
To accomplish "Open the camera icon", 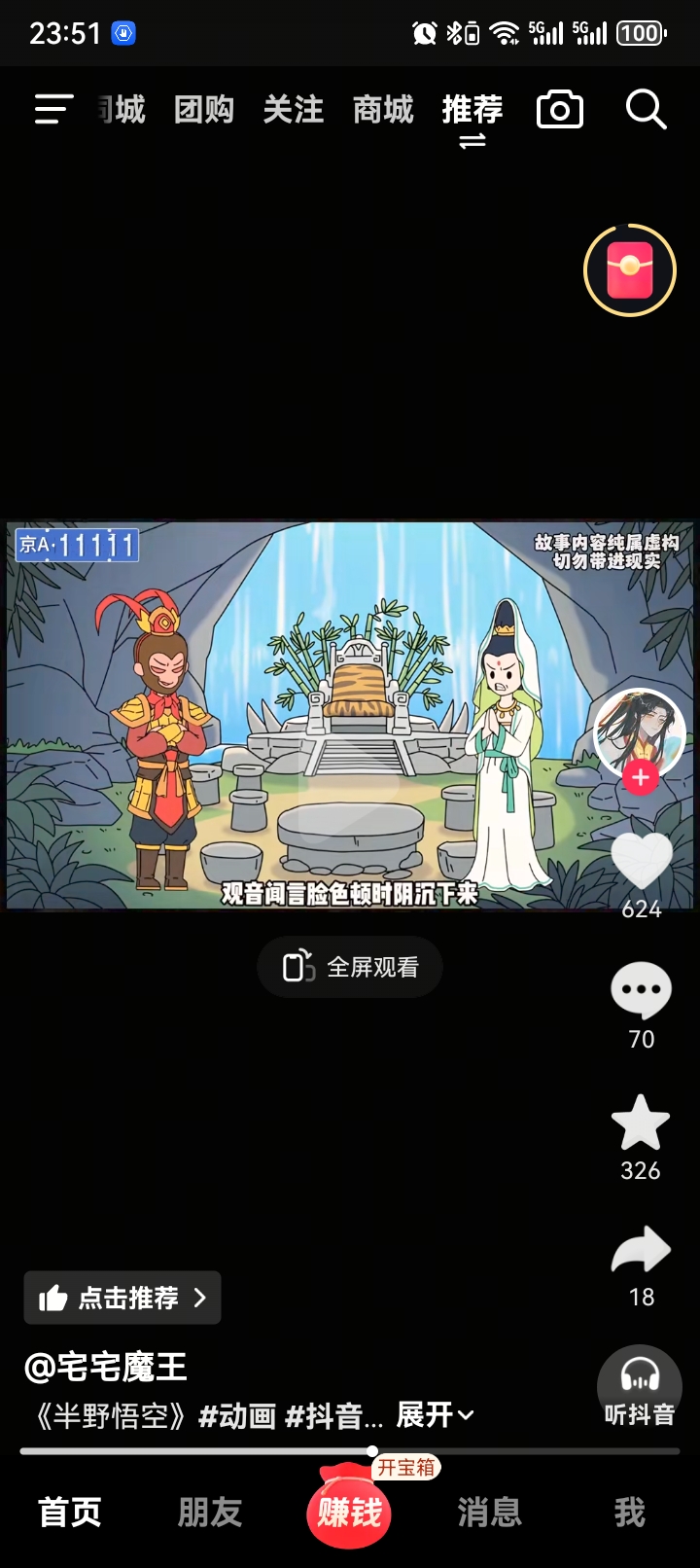I will [x=560, y=109].
